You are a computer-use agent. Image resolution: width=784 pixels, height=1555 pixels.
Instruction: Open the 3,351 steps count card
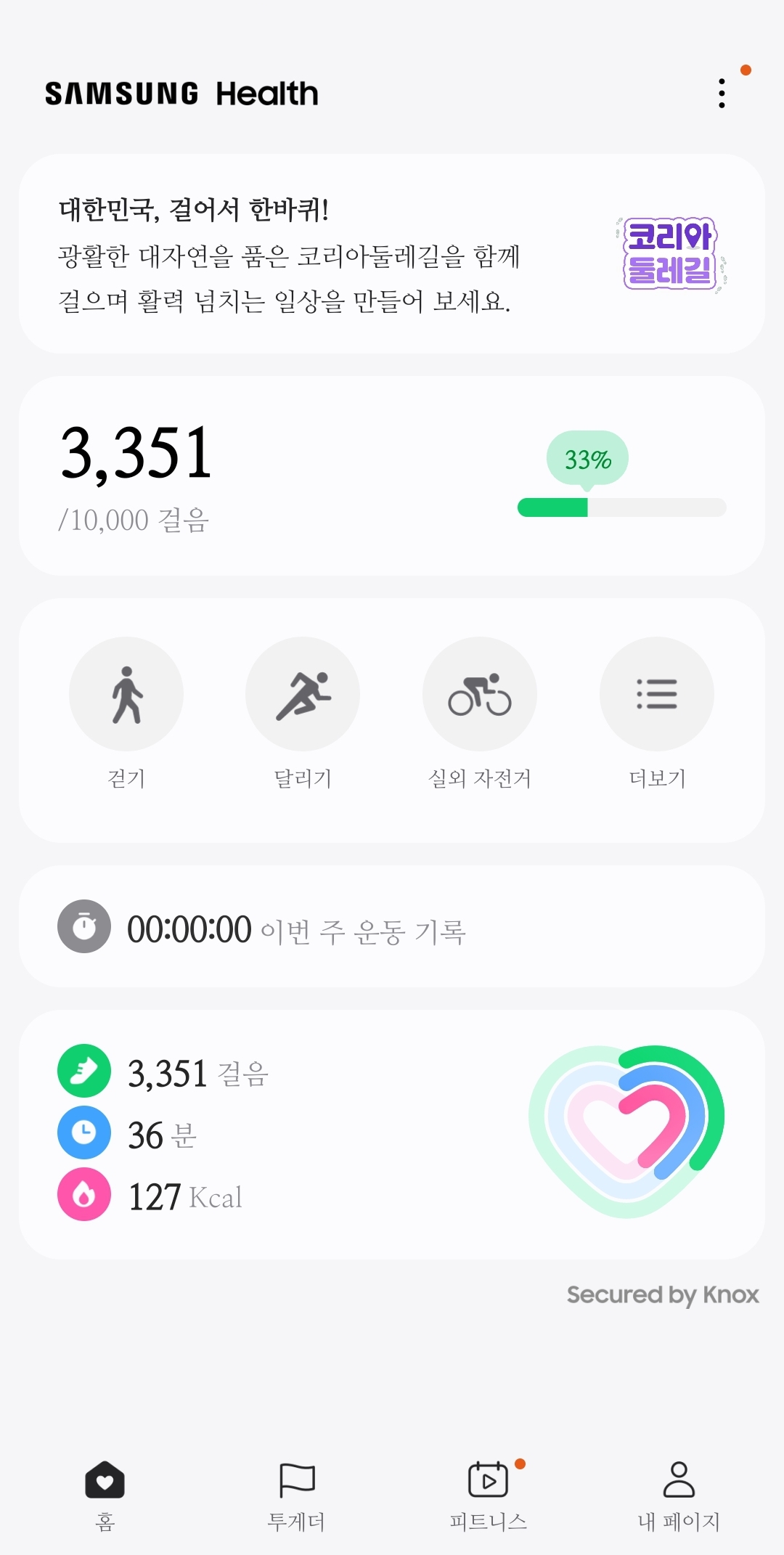click(x=392, y=476)
